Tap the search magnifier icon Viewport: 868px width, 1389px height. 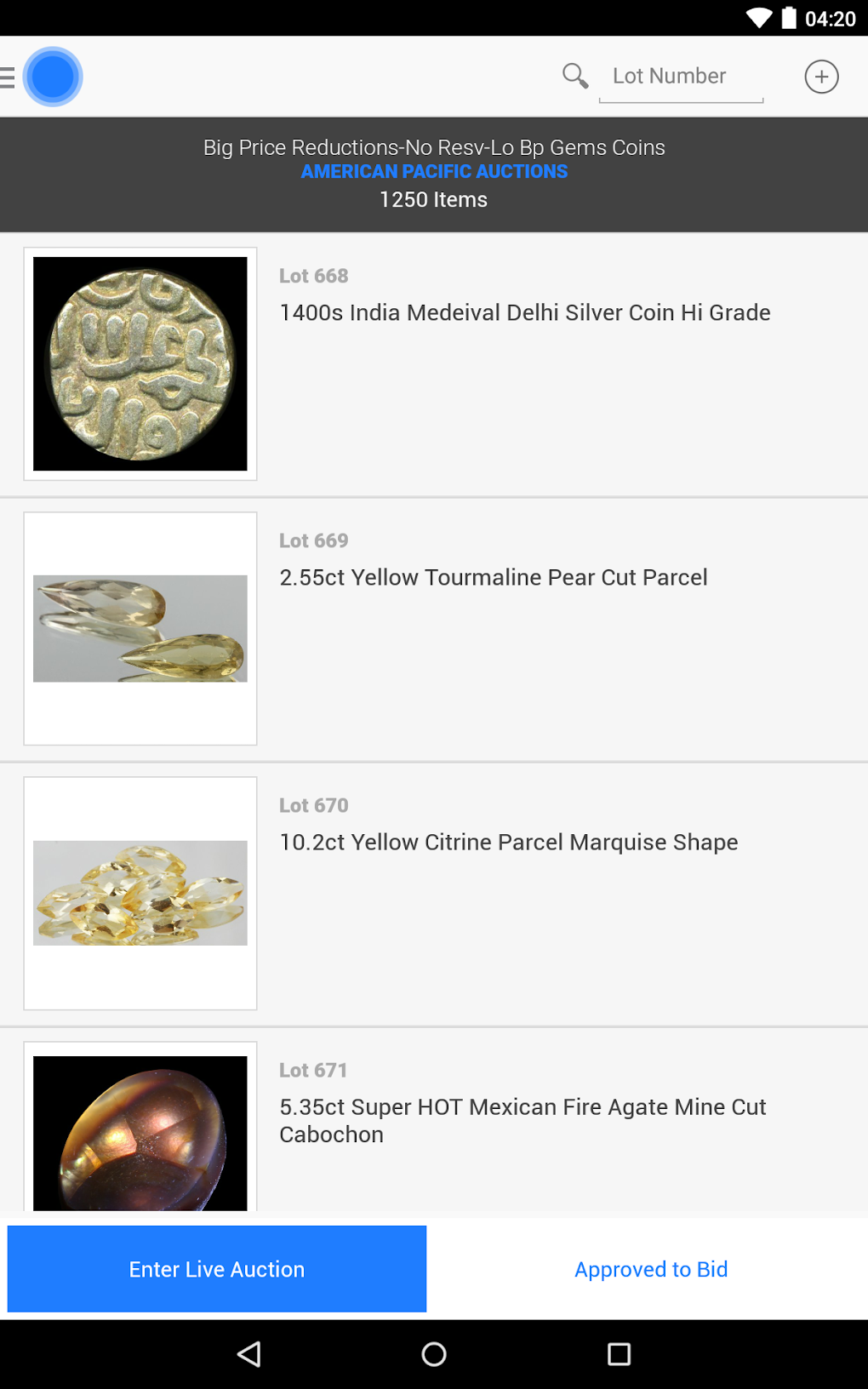[575, 77]
